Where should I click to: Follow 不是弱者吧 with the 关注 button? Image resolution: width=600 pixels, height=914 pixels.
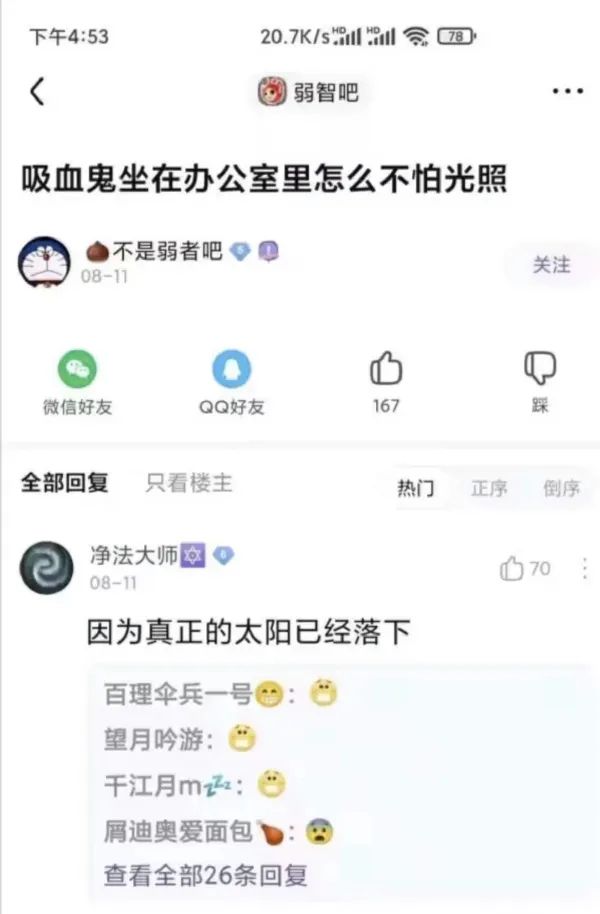click(x=551, y=265)
